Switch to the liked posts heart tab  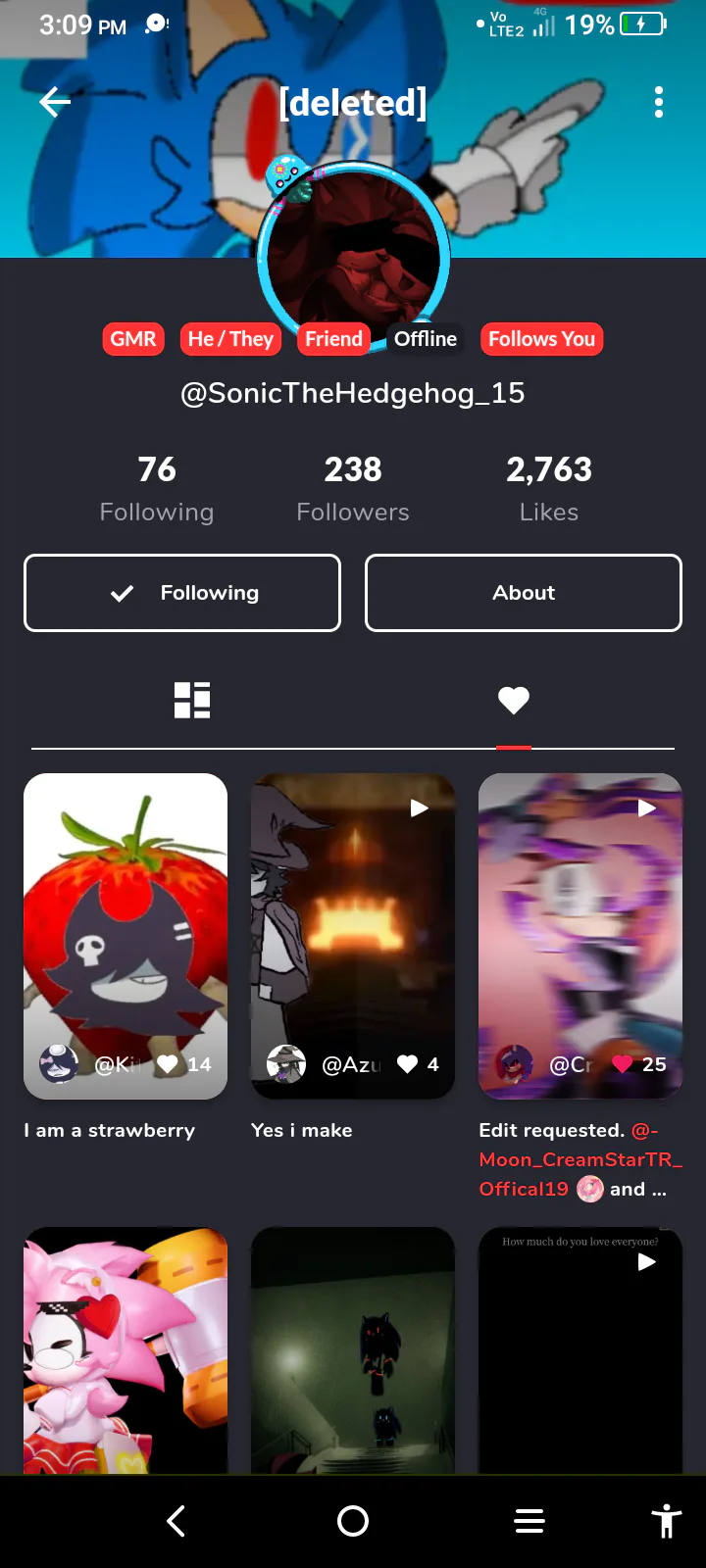pos(514,700)
